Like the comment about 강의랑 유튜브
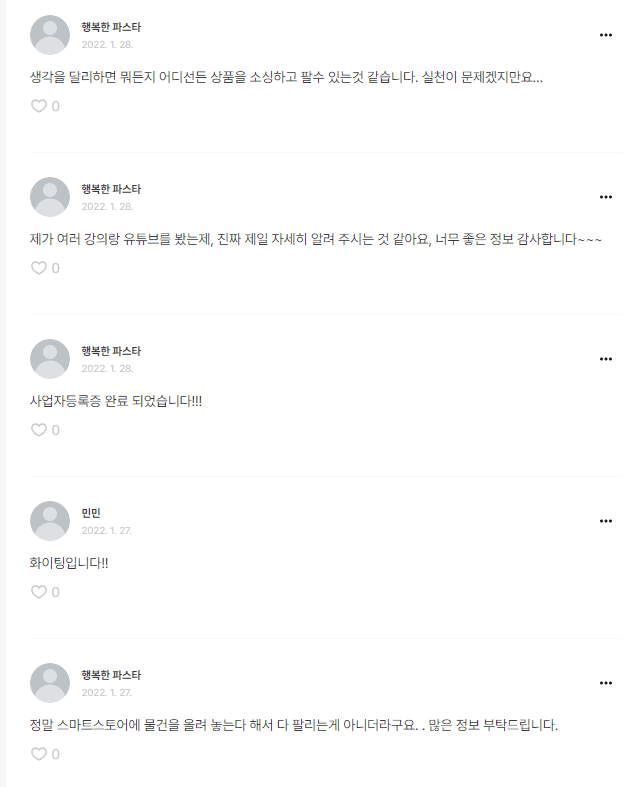Viewport: 641px width, 787px height. tap(39, 268)
